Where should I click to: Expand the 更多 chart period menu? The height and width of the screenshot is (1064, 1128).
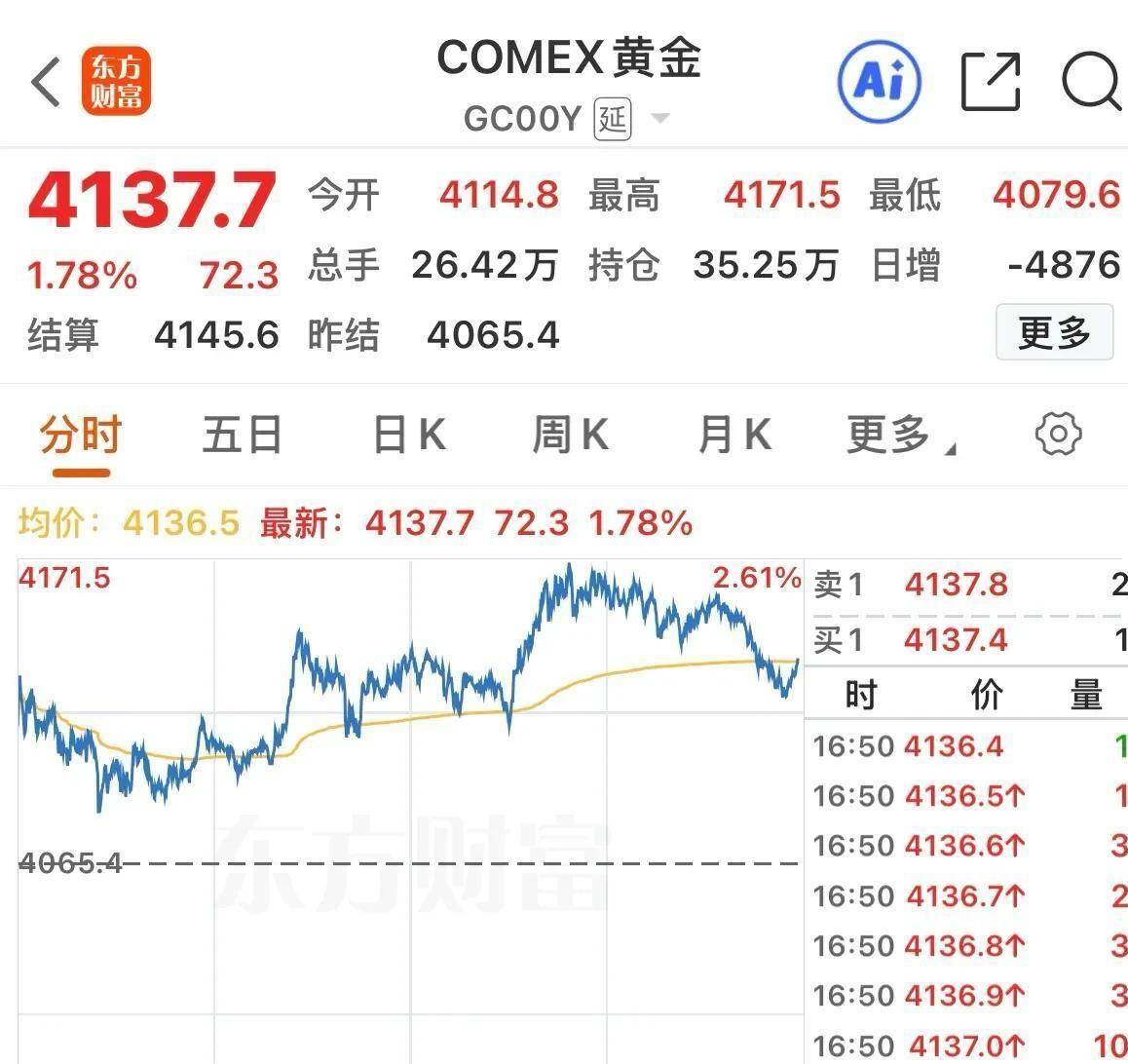898,435
